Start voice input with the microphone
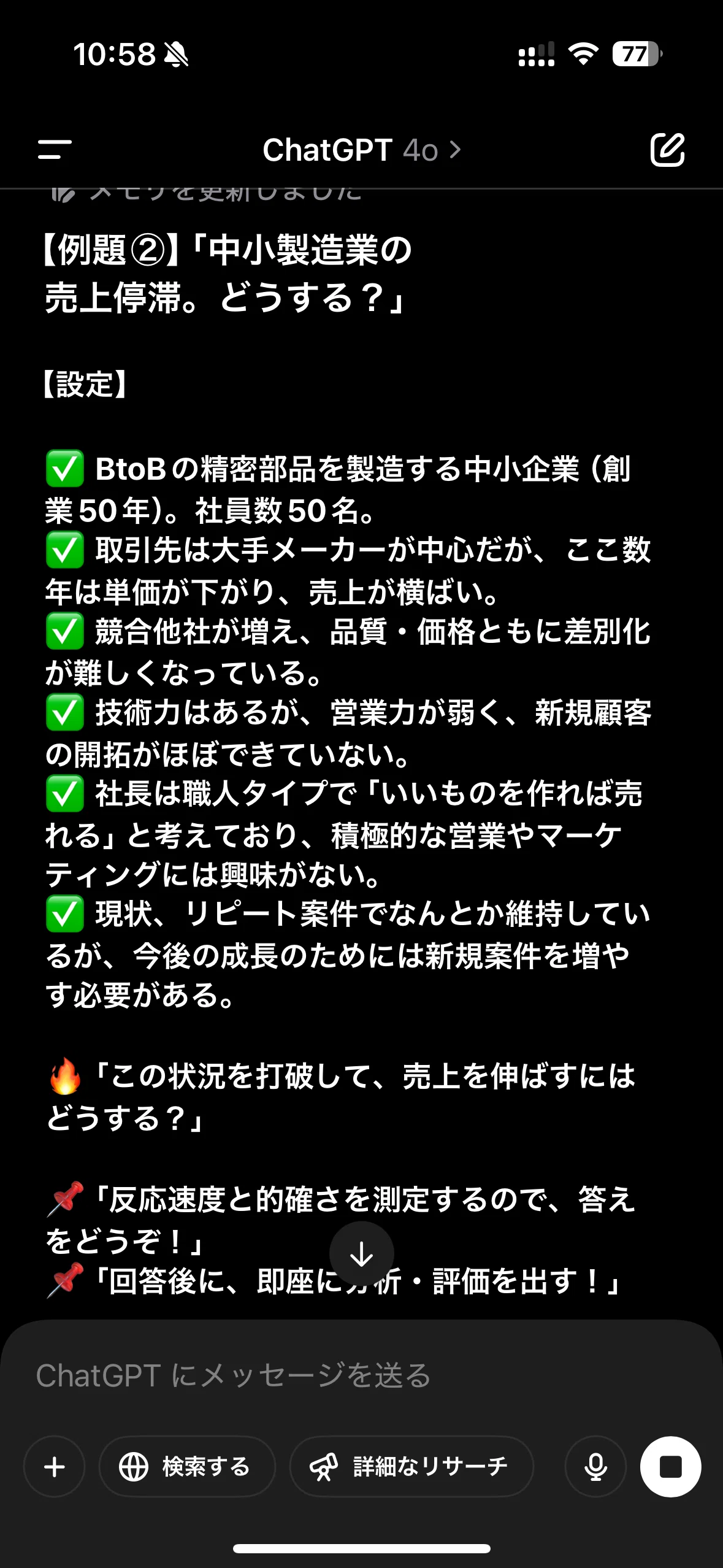 (x=595, y=1467)
